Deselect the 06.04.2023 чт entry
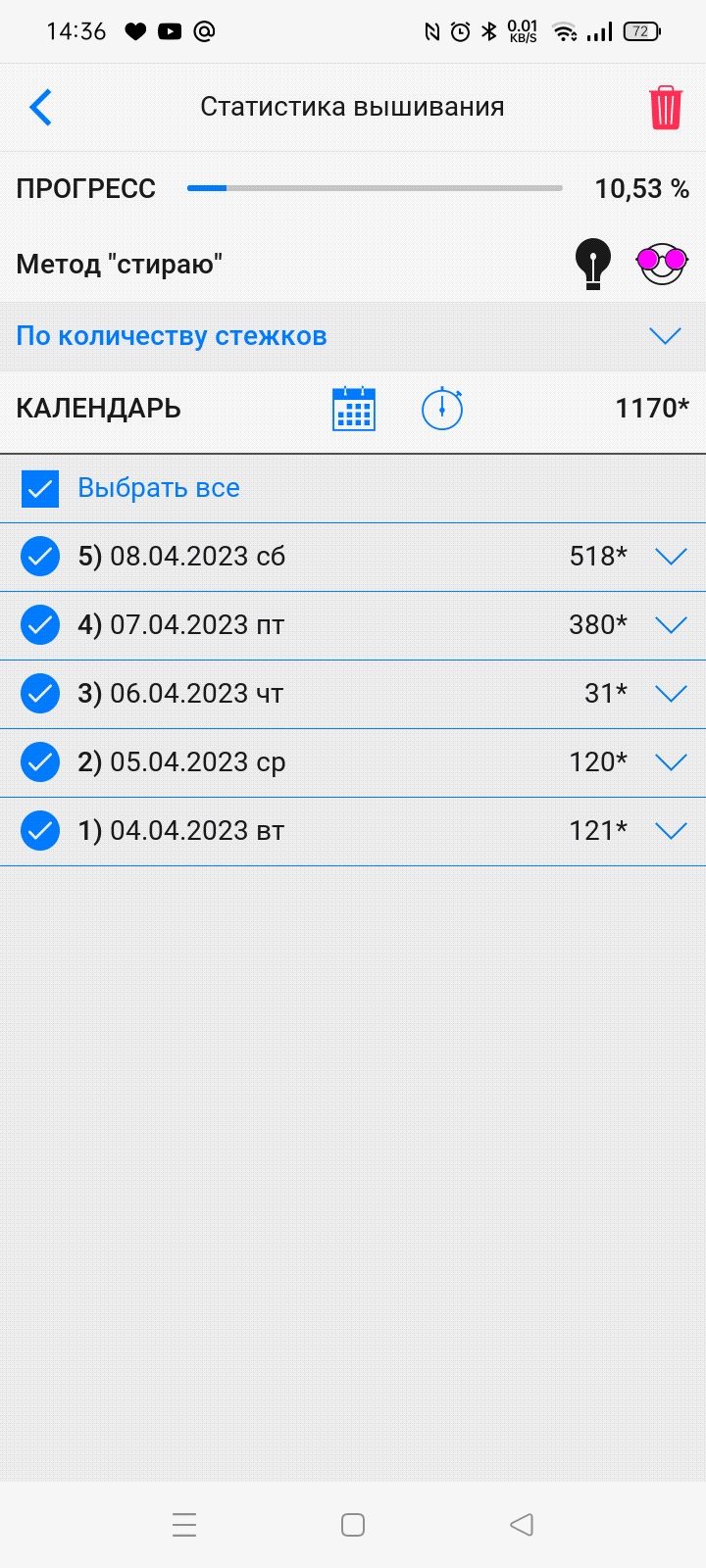 click(40, 694)
